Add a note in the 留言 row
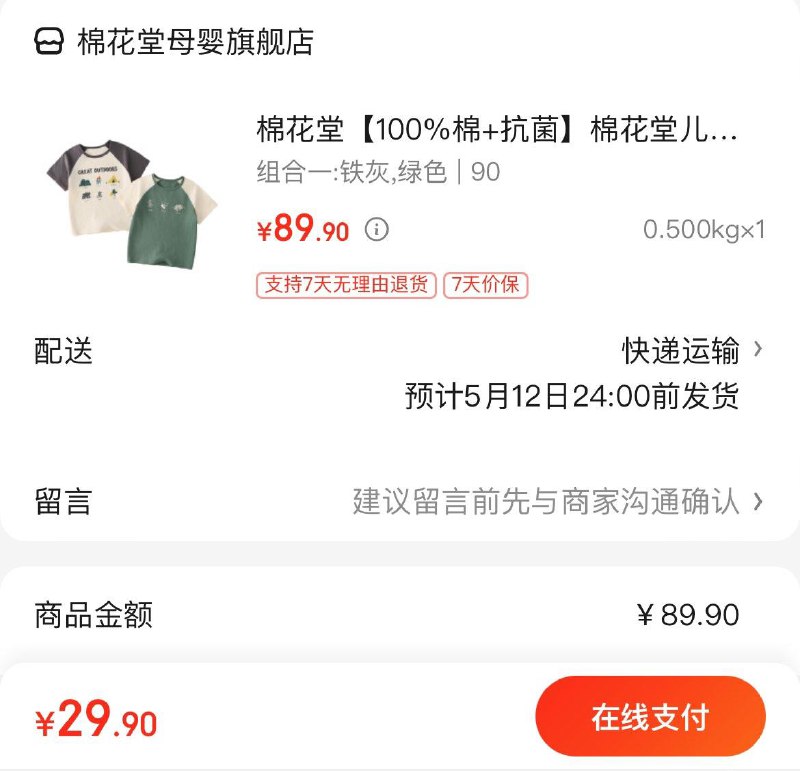 [x=556, y=501]
